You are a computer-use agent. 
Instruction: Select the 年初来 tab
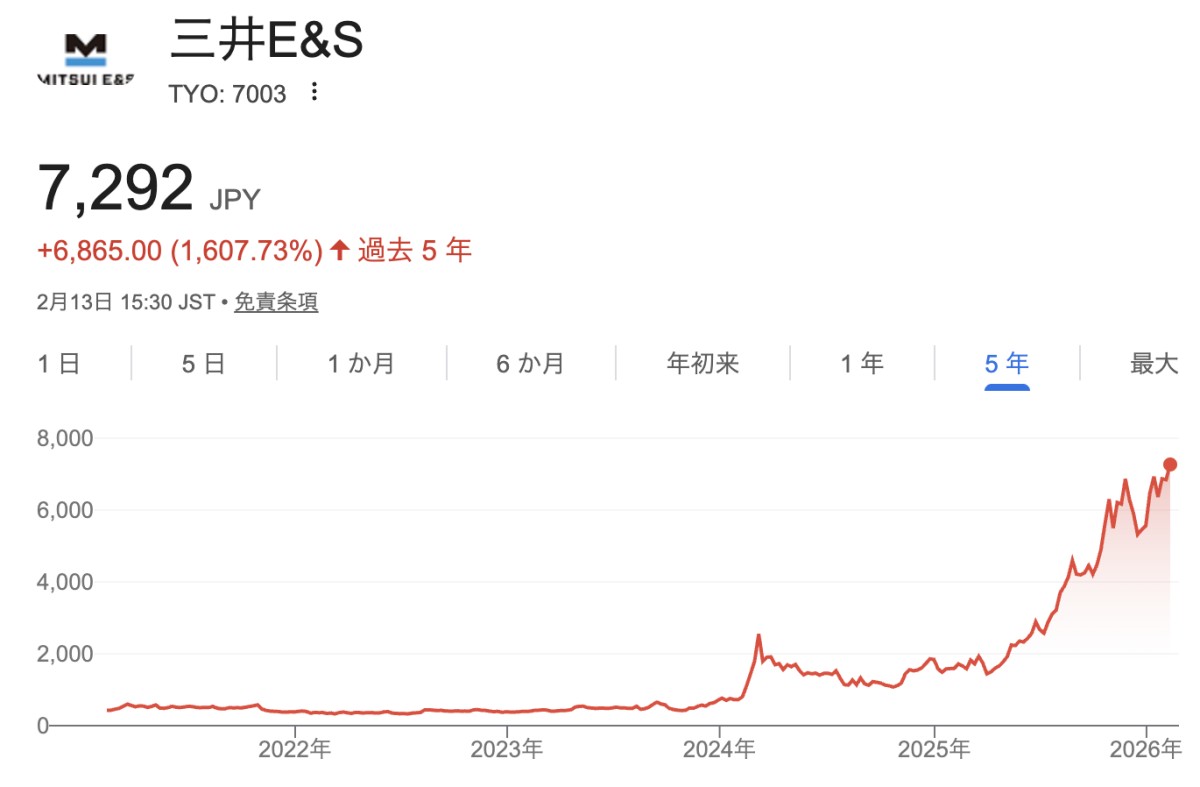coord(702,363)
